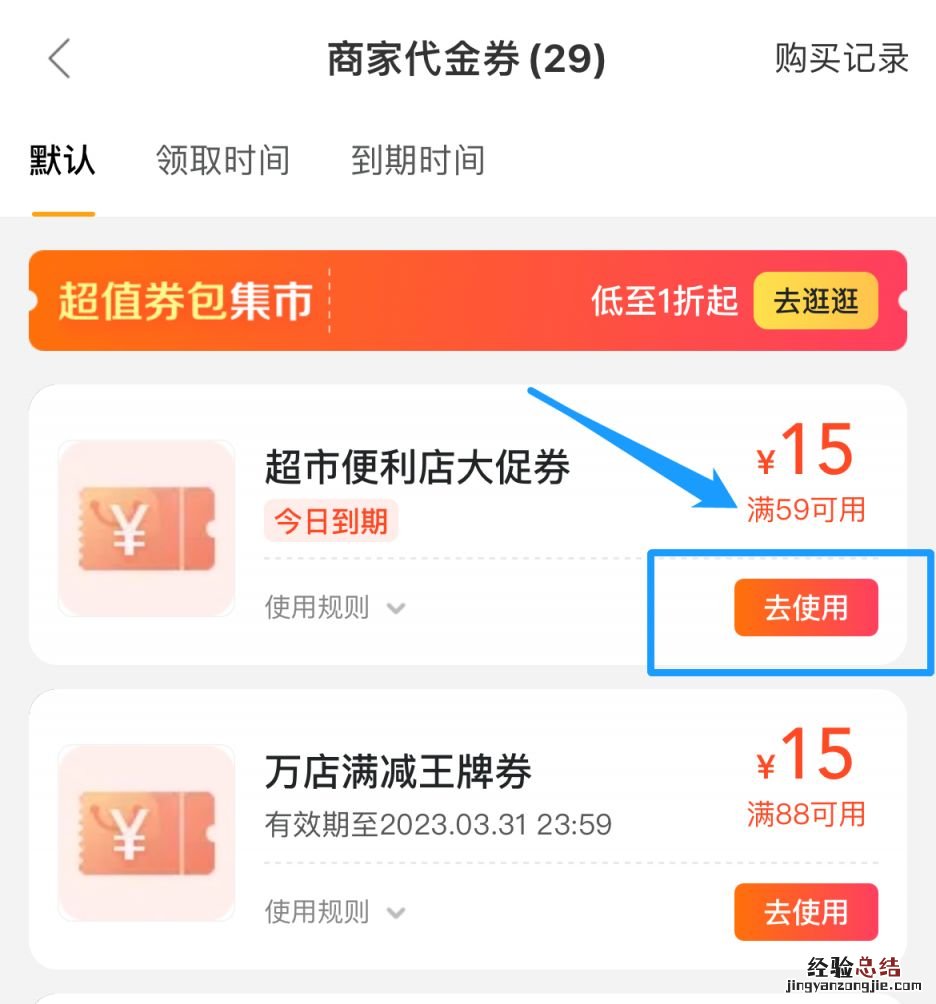
Task: Sort vouchers by 领取时间
Action: pos(222,161)
